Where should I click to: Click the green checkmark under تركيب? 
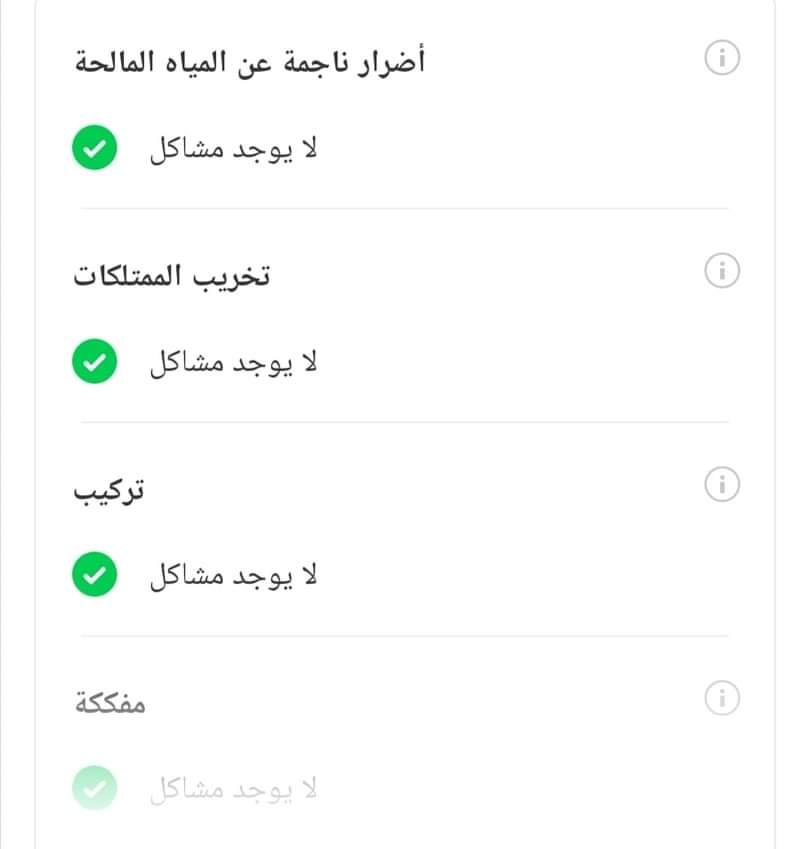[94, 574]
